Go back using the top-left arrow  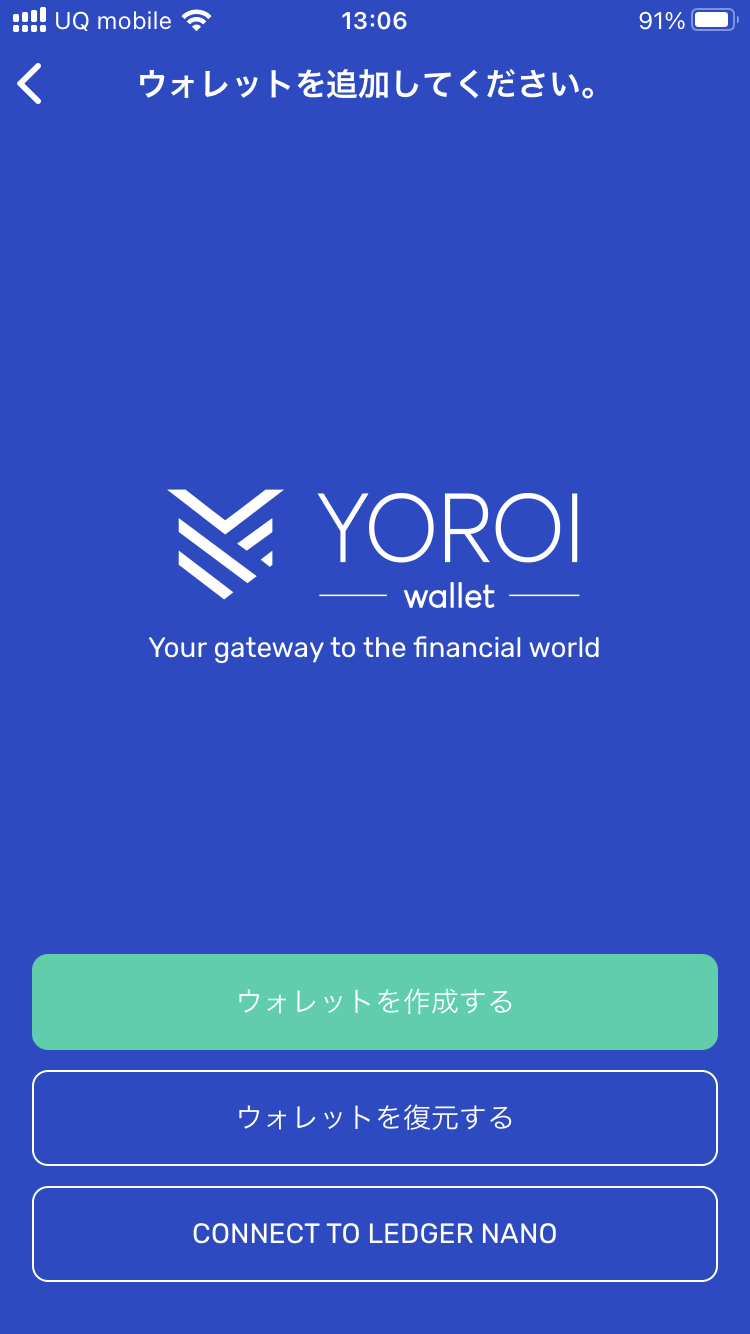tap(30, 84)
